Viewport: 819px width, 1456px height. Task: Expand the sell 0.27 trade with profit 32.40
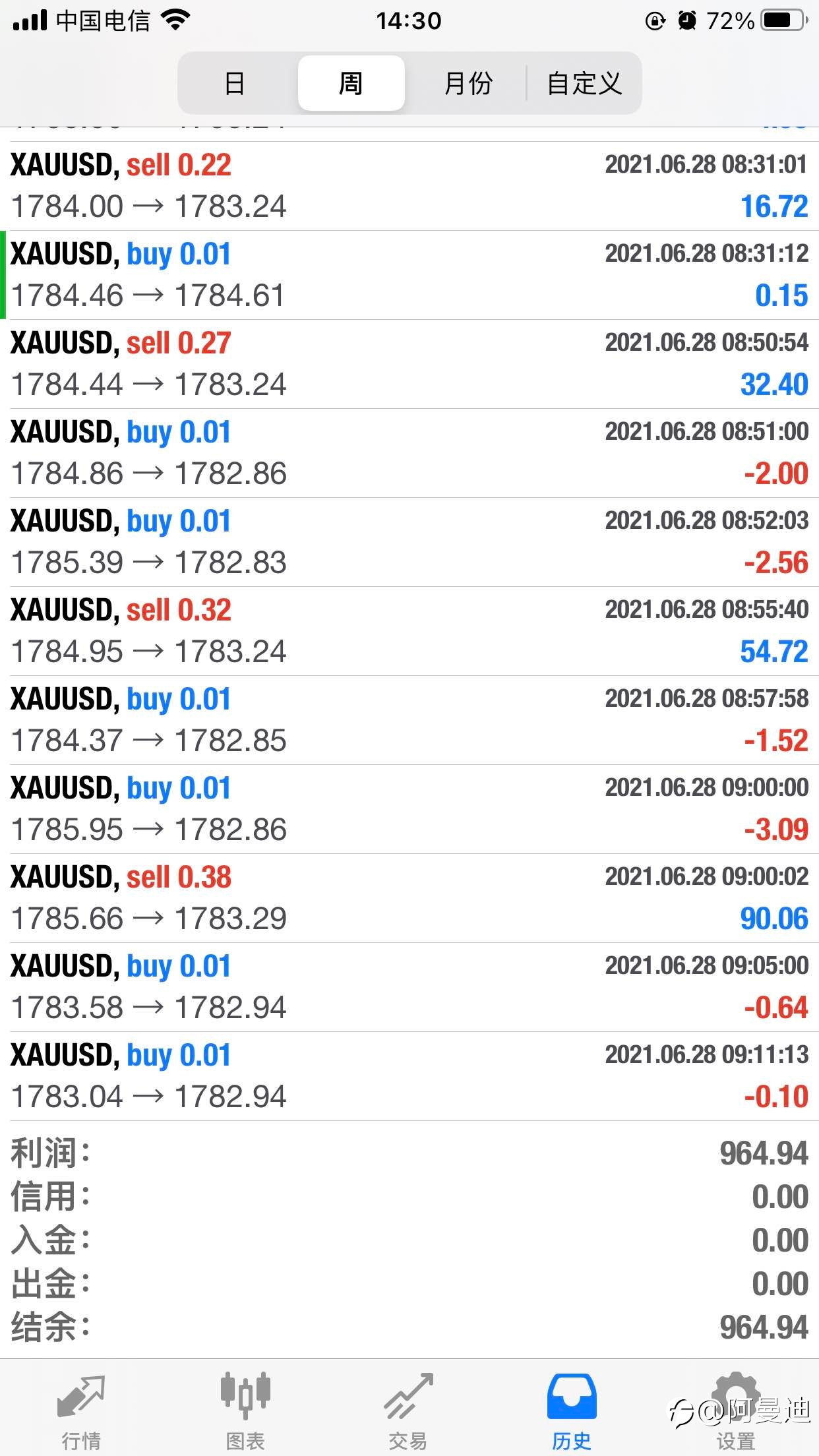point(409,364)
